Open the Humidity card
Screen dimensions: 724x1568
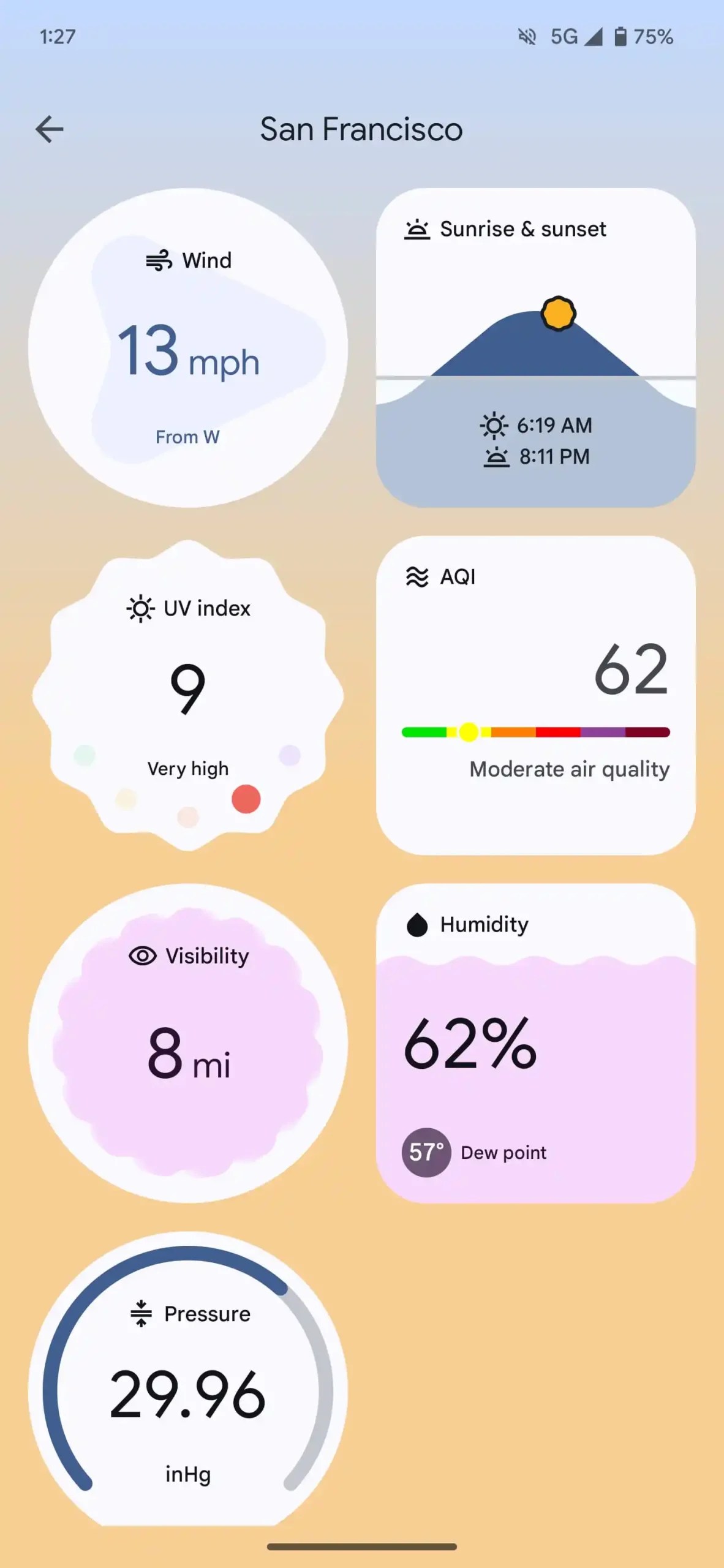point(535,1043)
